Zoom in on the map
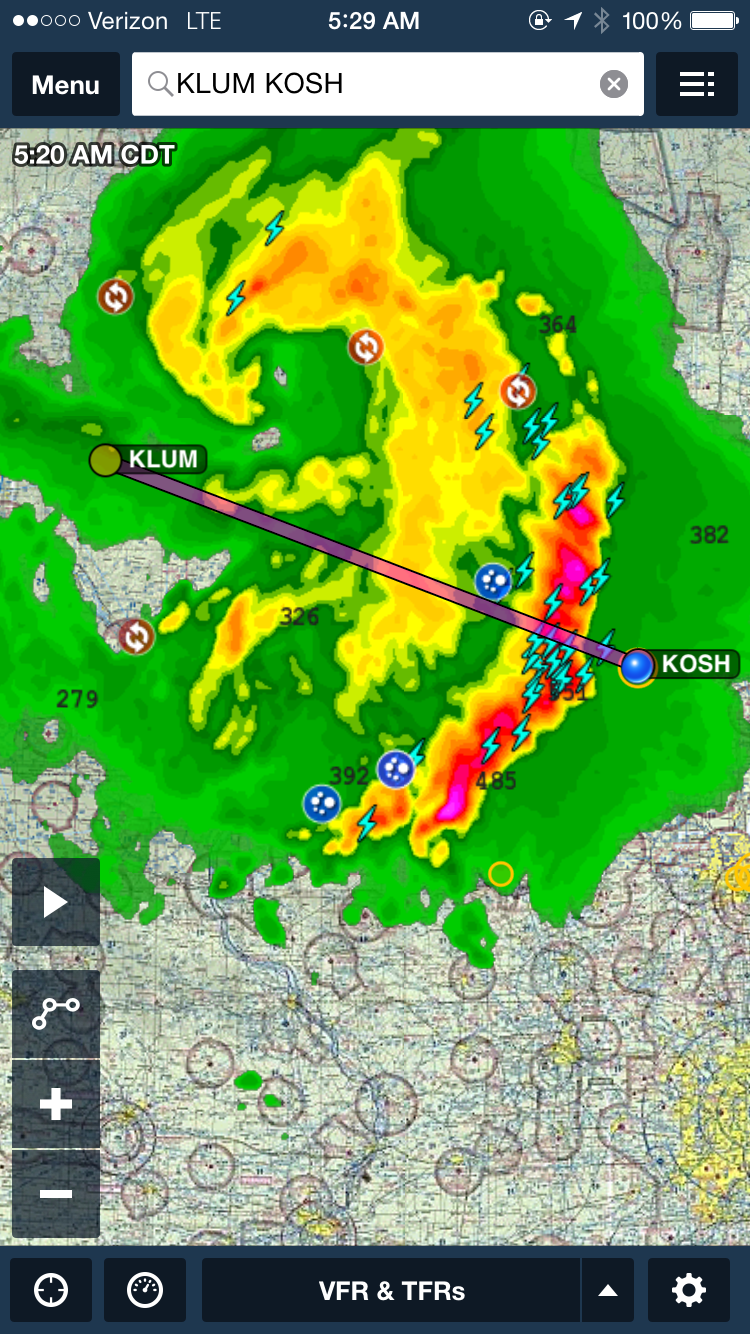This screenshot has width=750, height=1334. pos(56,1104)
